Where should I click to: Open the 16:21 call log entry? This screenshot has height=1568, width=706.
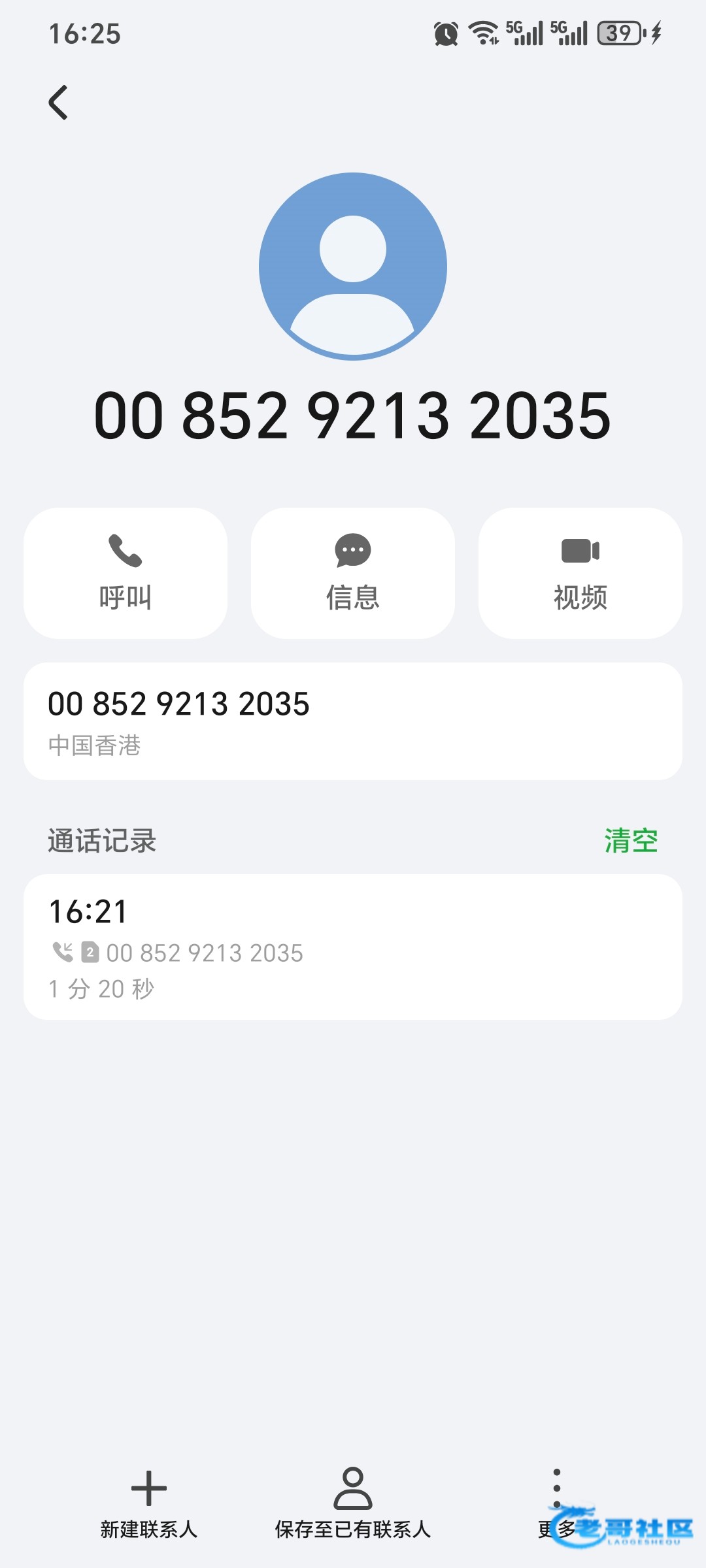(x=353, y=947)
